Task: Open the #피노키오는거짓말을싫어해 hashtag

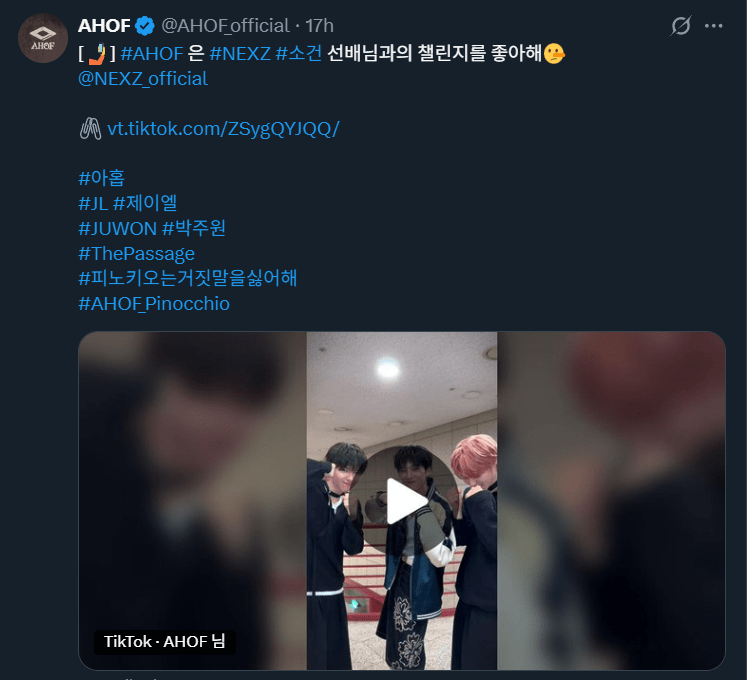Action: click(x=187, y=277)
